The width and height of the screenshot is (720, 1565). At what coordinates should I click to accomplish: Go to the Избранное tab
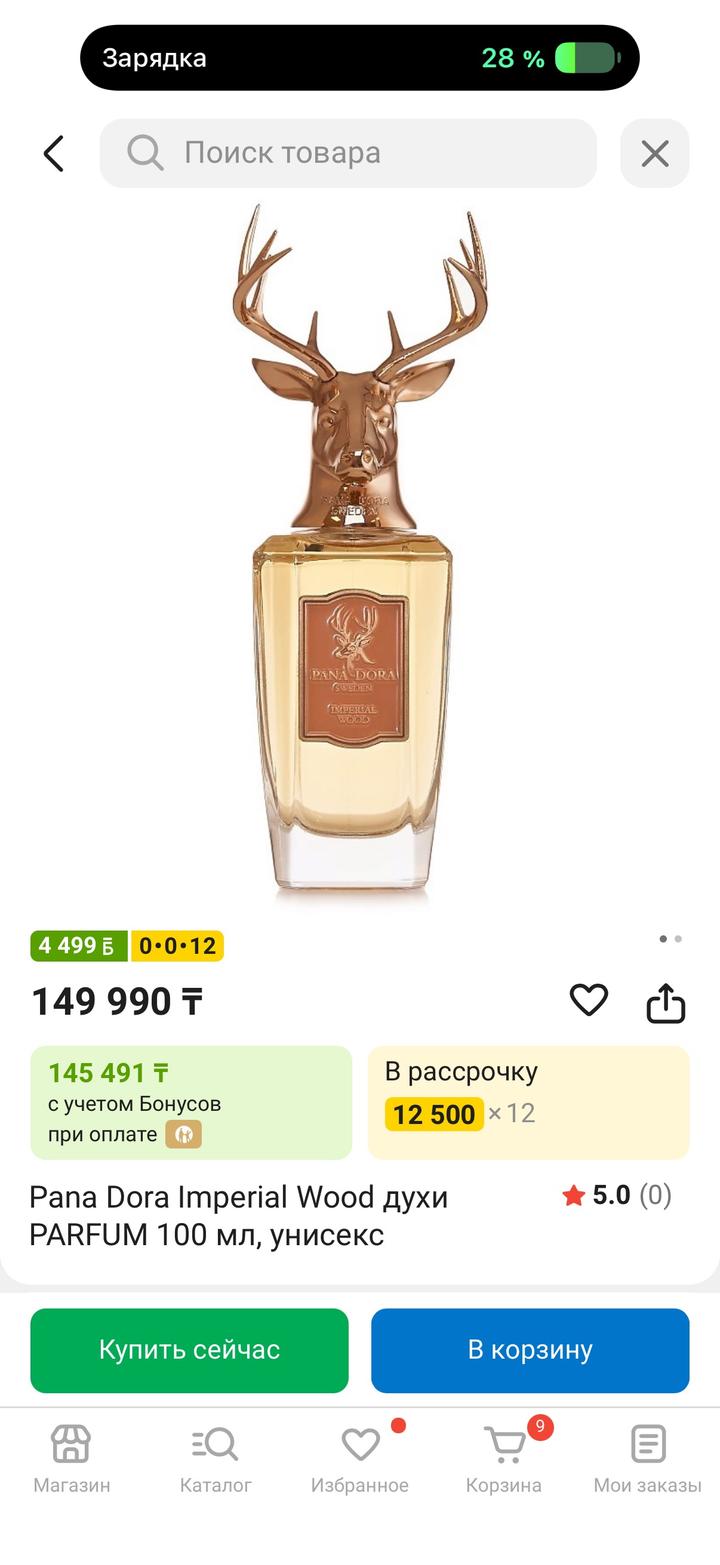coord(360,1458)
